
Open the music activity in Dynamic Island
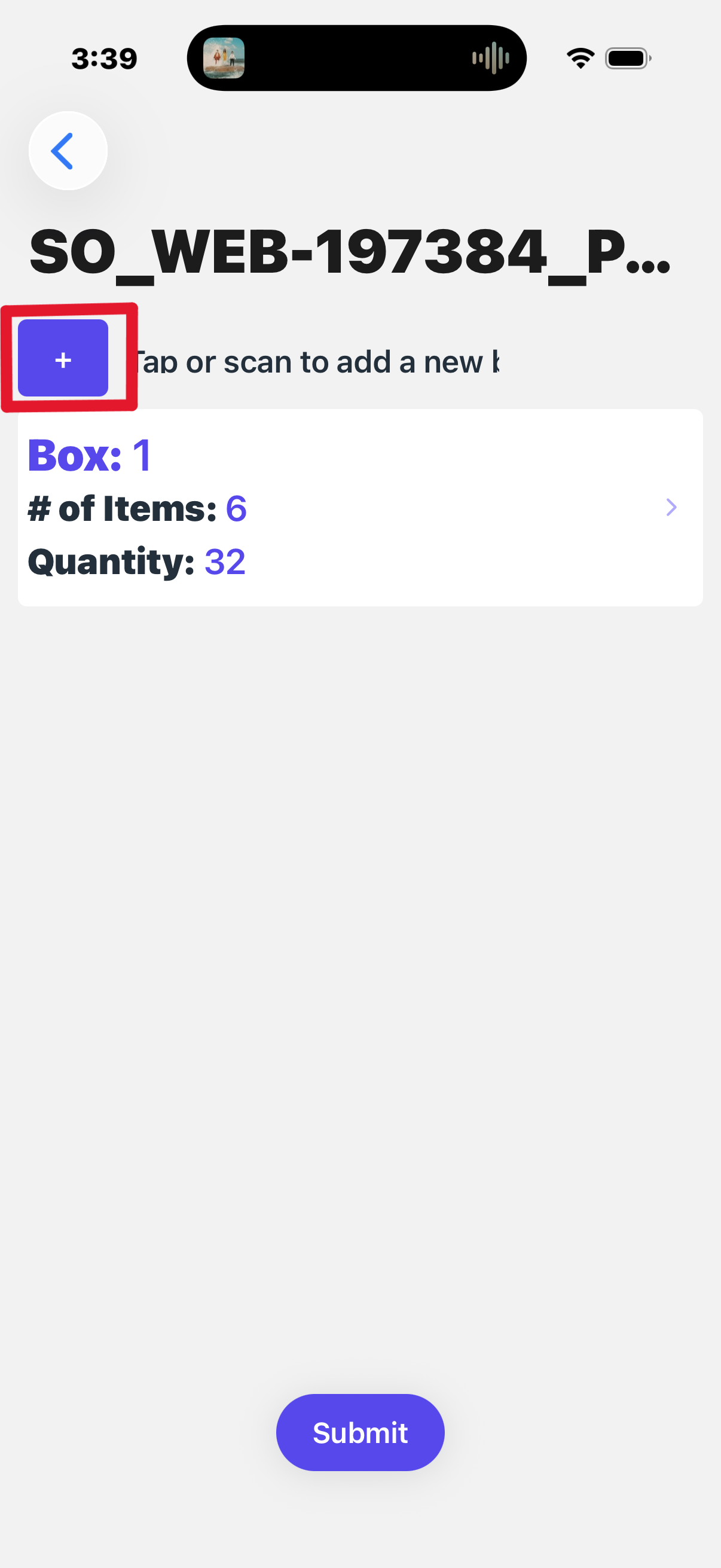[356, 58]
